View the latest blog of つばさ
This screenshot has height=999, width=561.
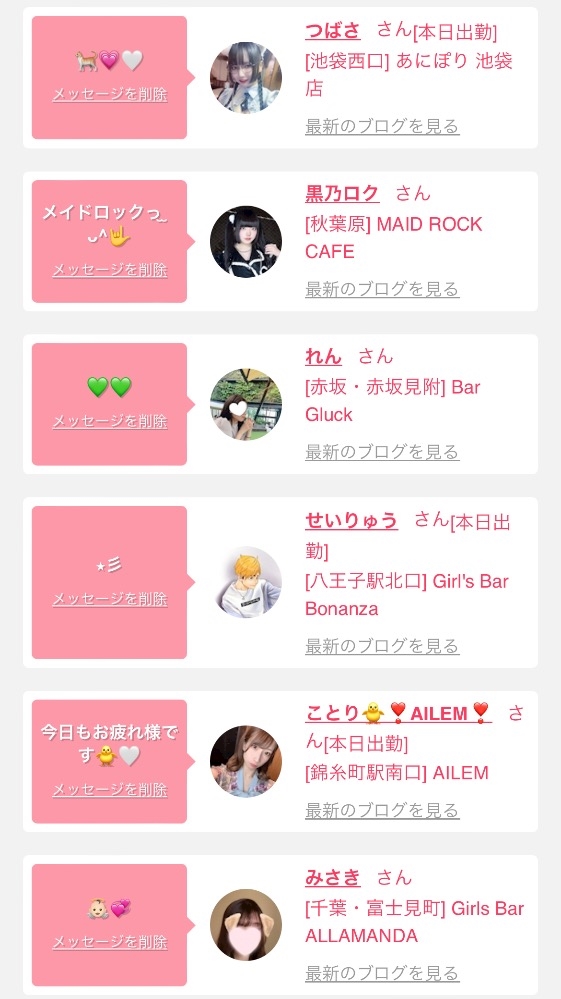(x=382, y=126)
